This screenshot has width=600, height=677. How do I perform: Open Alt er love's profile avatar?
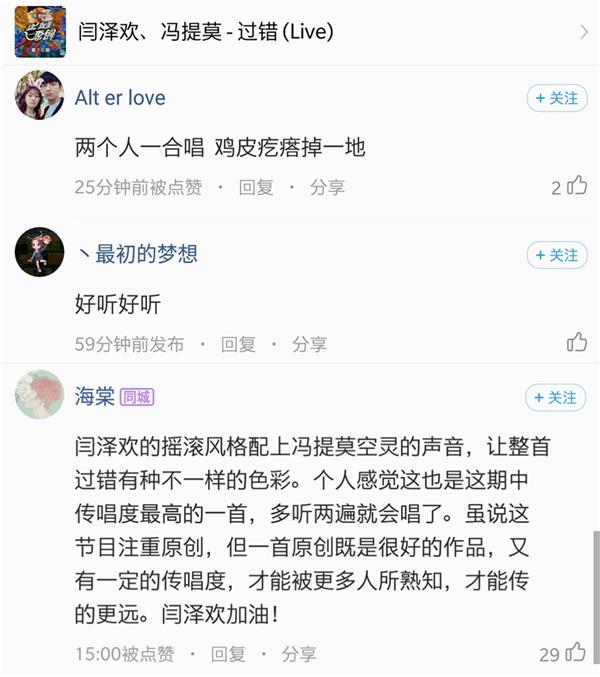coord(40,96)
